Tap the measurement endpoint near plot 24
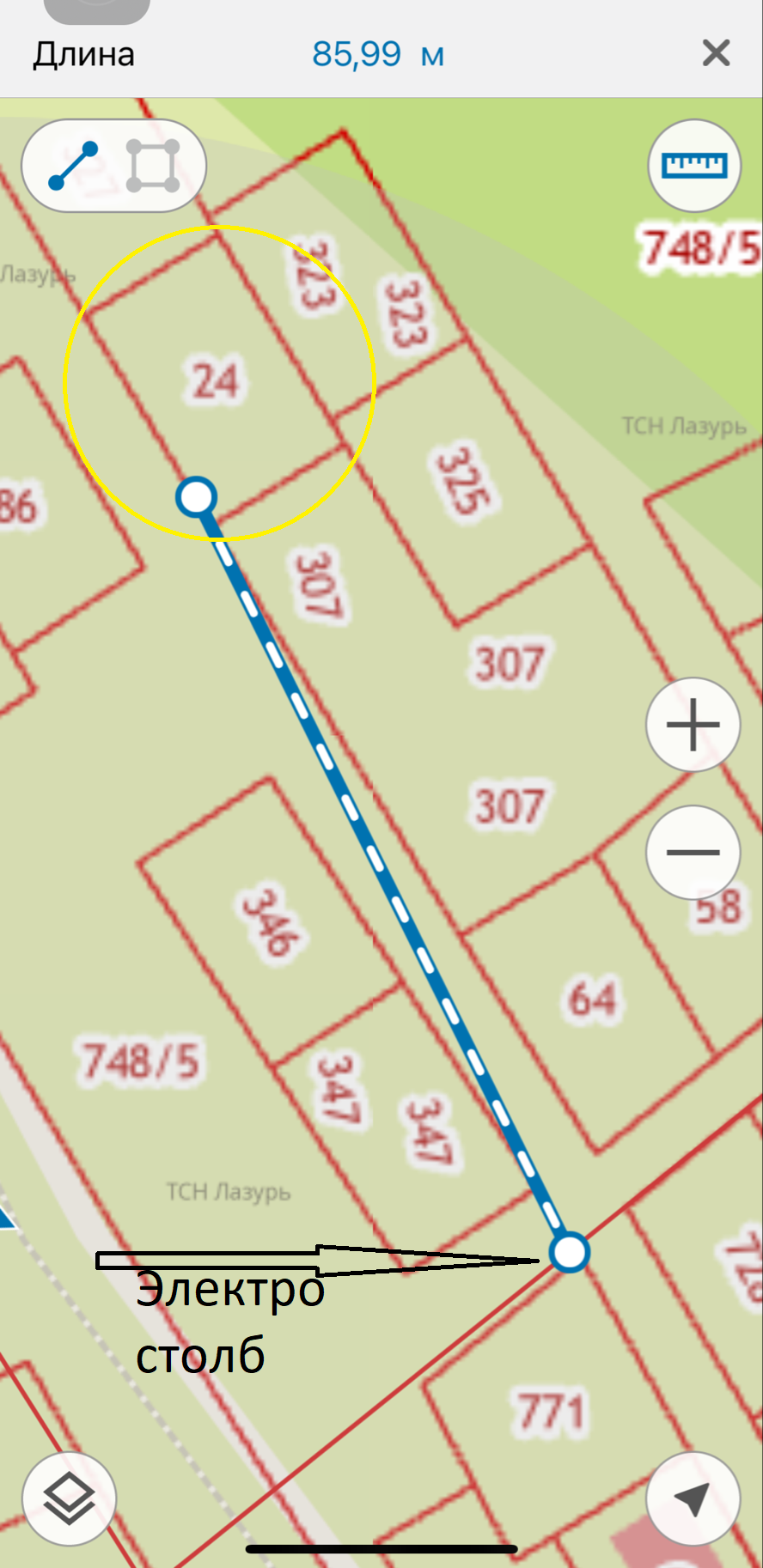 (197, 496)
